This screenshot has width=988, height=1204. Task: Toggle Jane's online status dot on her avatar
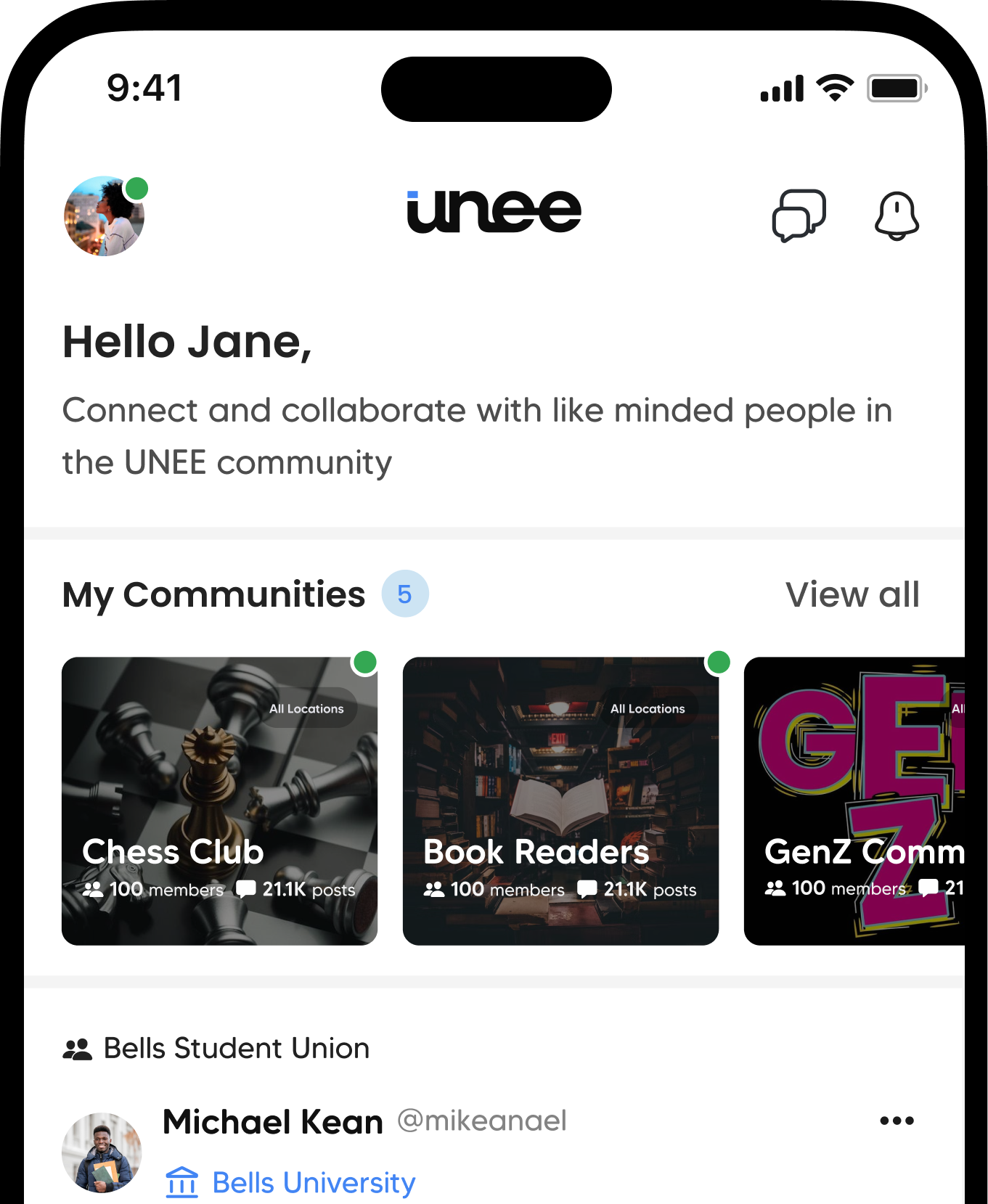(x=137, y=189)
